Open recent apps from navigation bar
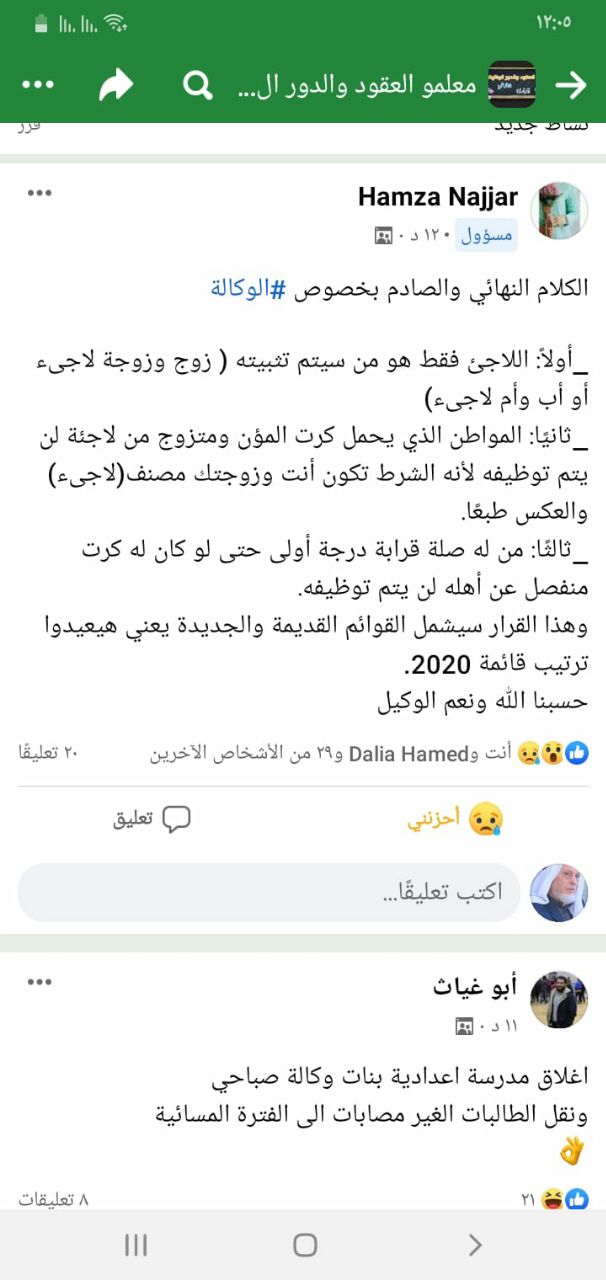Screen dimensions: 606x1280 click(x=135, y=1245)
